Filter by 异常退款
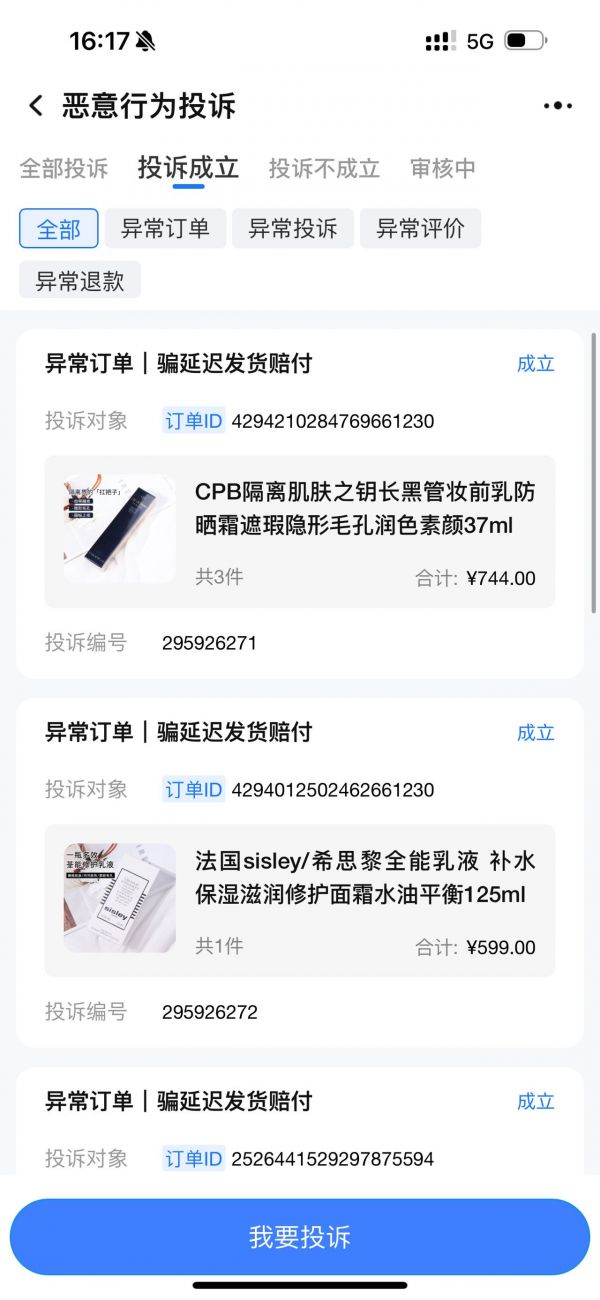 pyautogui.click(x=80, y=280)
